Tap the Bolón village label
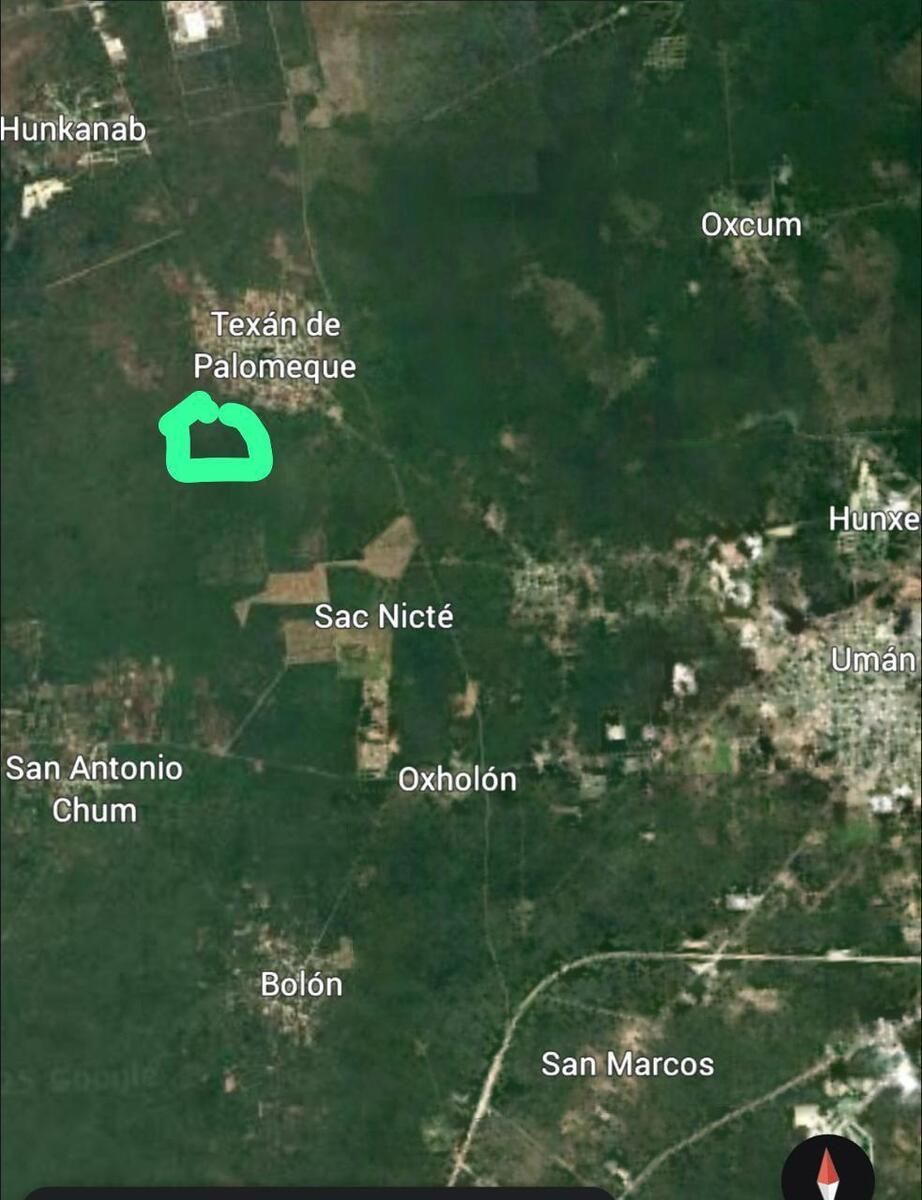The height and width of the screenshot is (1200, 922). [x=304, y=985]
